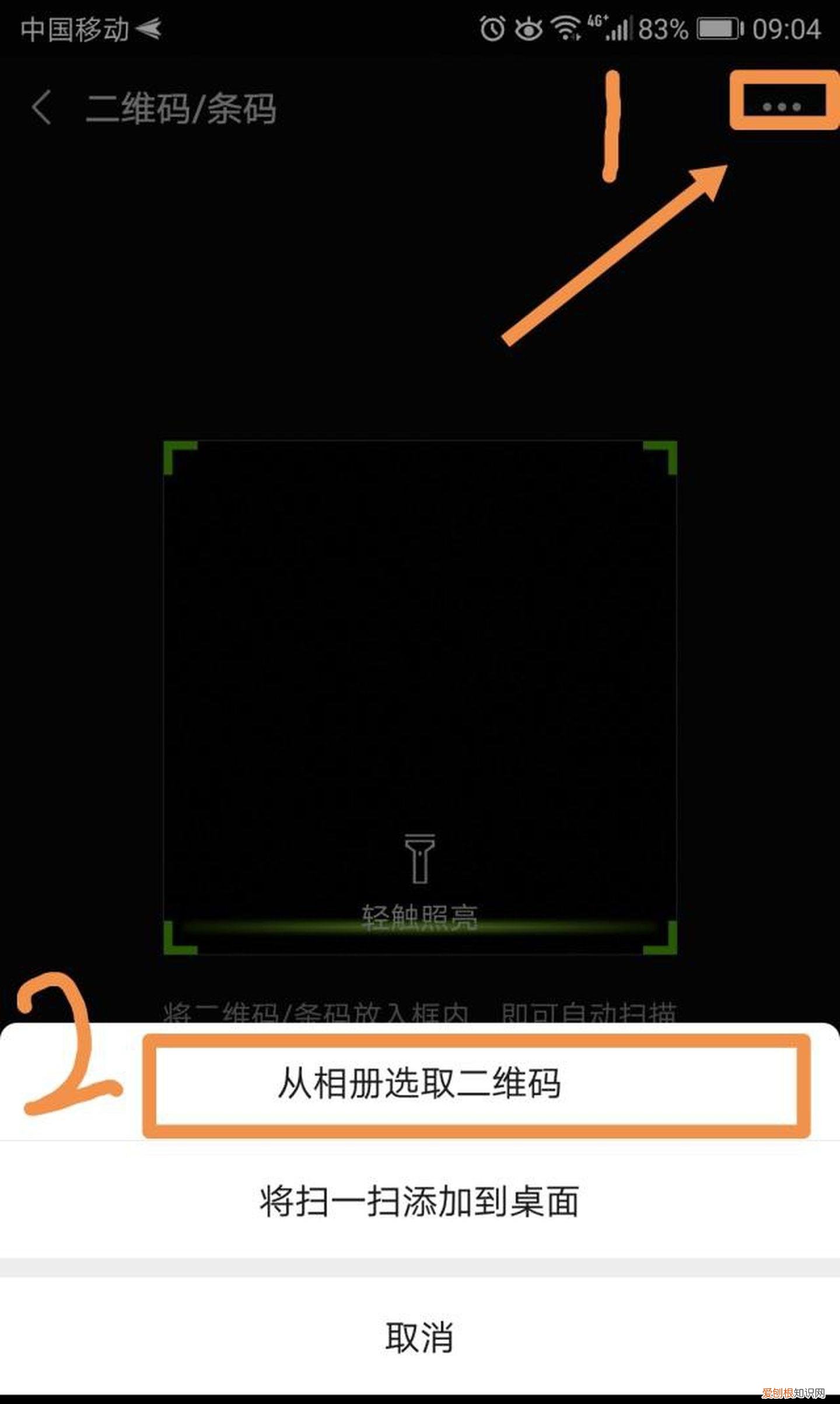840x1404 pixels.
Task: Go back from the 二维码/条码 screen
Action: pos(42,107)
